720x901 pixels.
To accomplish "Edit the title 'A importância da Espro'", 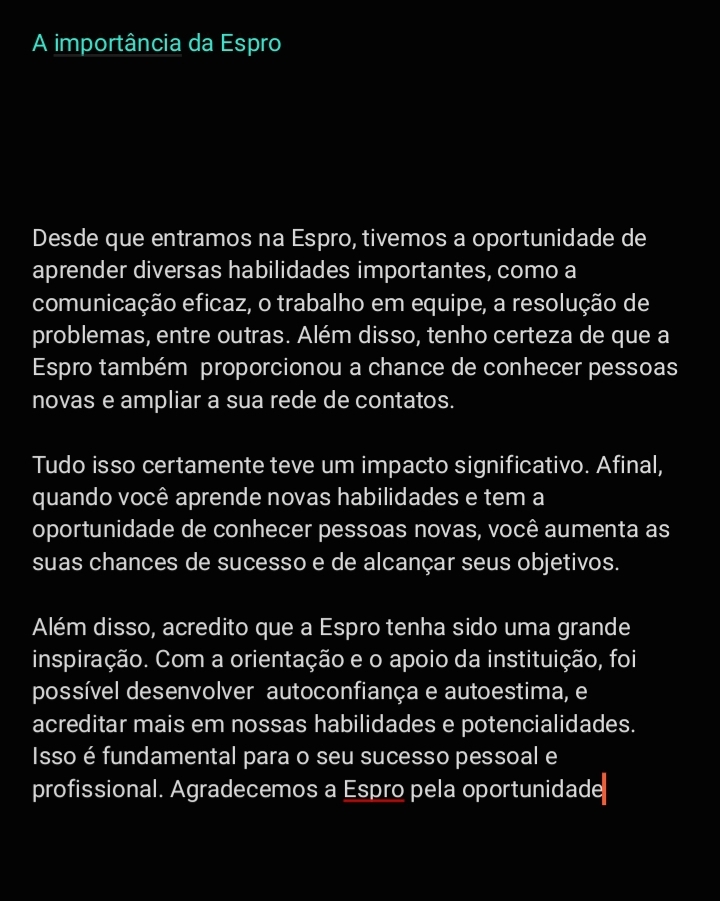I will [x=157, y=44].
